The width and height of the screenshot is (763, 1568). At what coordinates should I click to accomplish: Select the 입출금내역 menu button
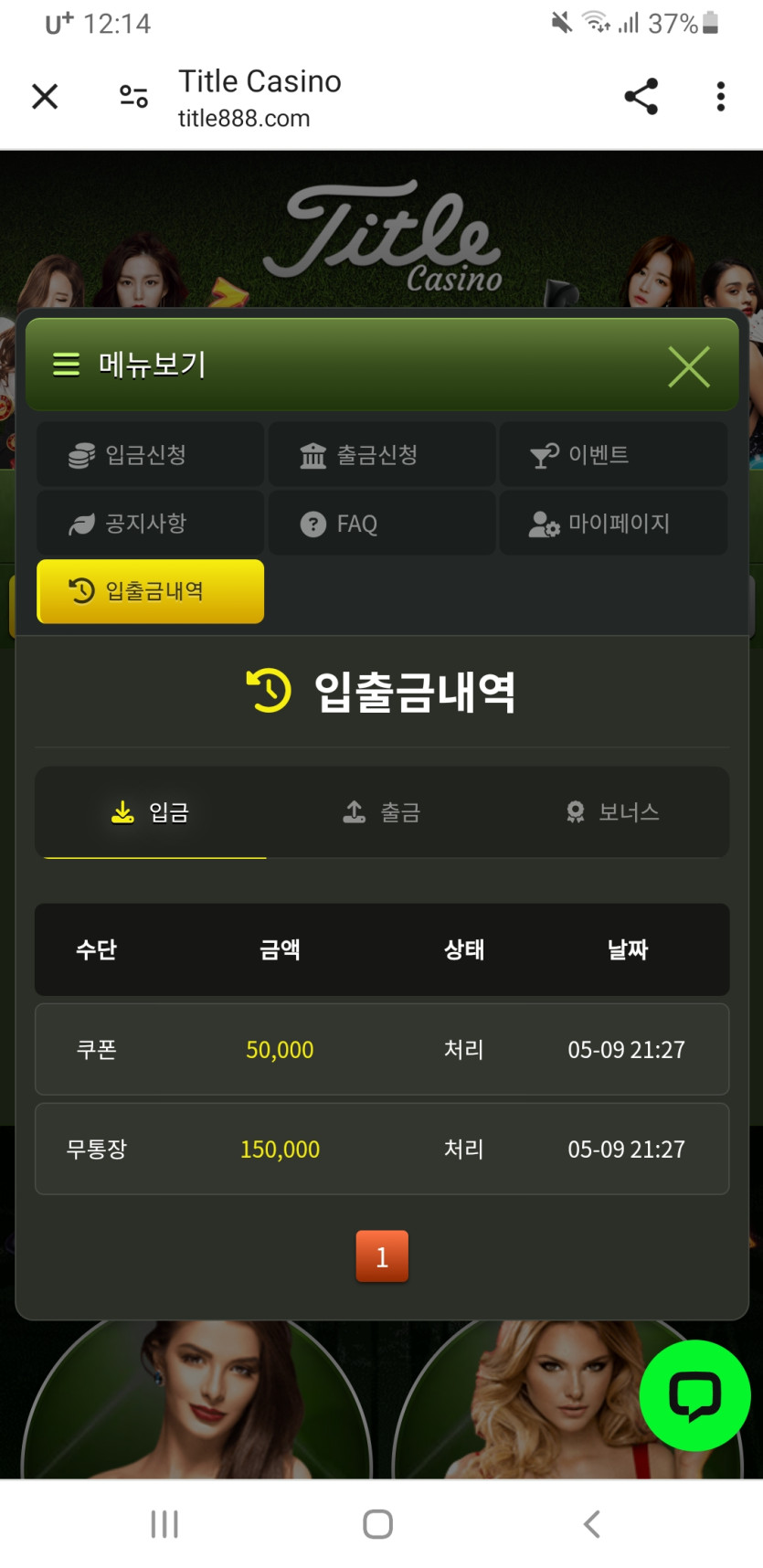(x=150, y=591)
